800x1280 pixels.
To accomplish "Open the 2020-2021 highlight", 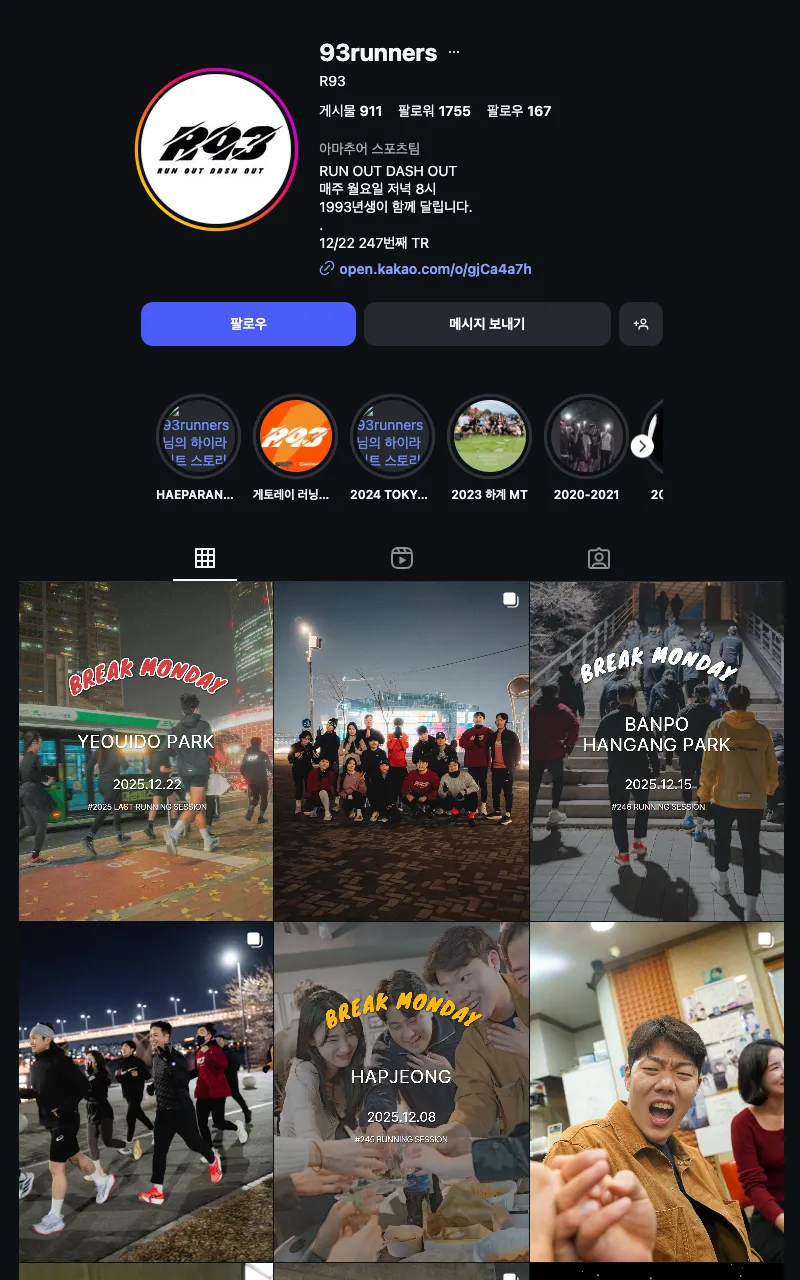I will point(586,437).
